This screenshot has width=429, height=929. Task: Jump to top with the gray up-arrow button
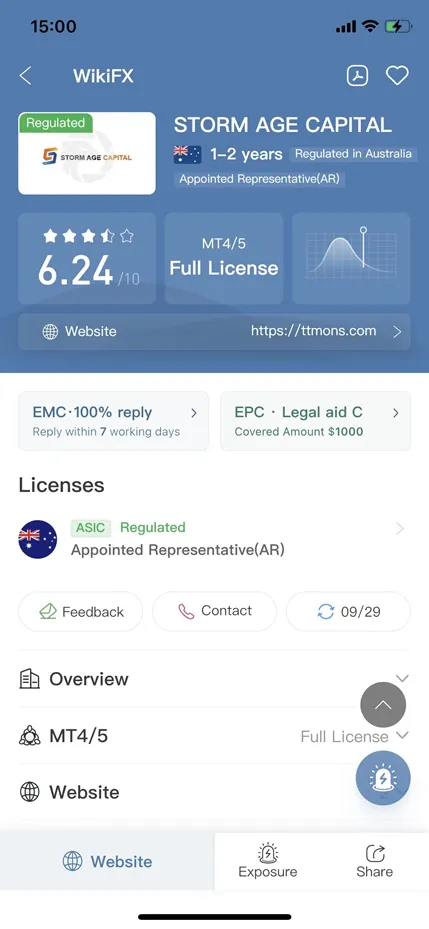click(x=383, y=705)
